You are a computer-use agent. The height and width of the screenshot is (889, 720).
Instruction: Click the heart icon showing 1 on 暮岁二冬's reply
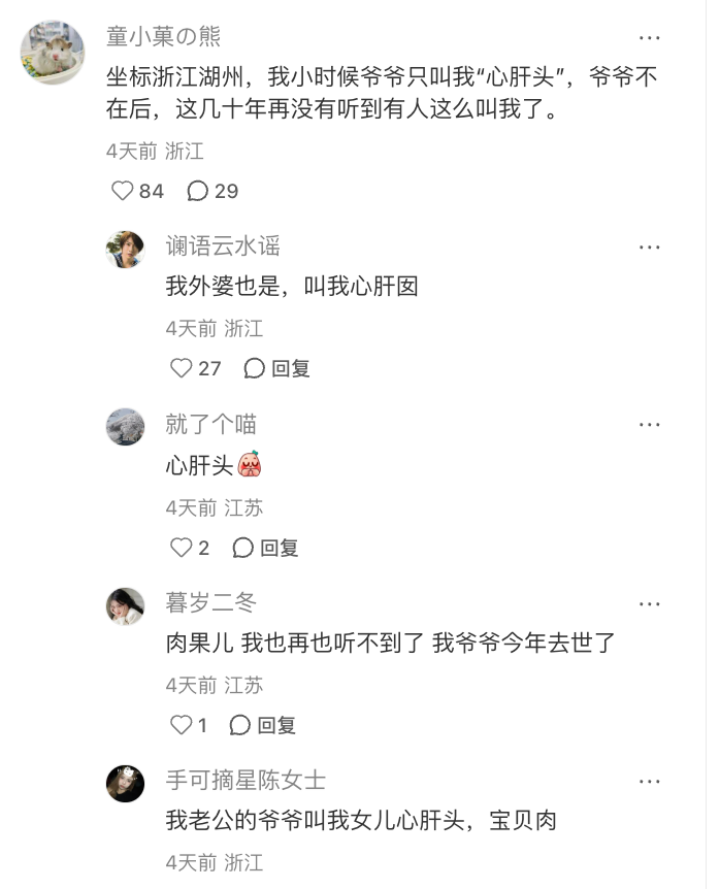pos(180,727)
